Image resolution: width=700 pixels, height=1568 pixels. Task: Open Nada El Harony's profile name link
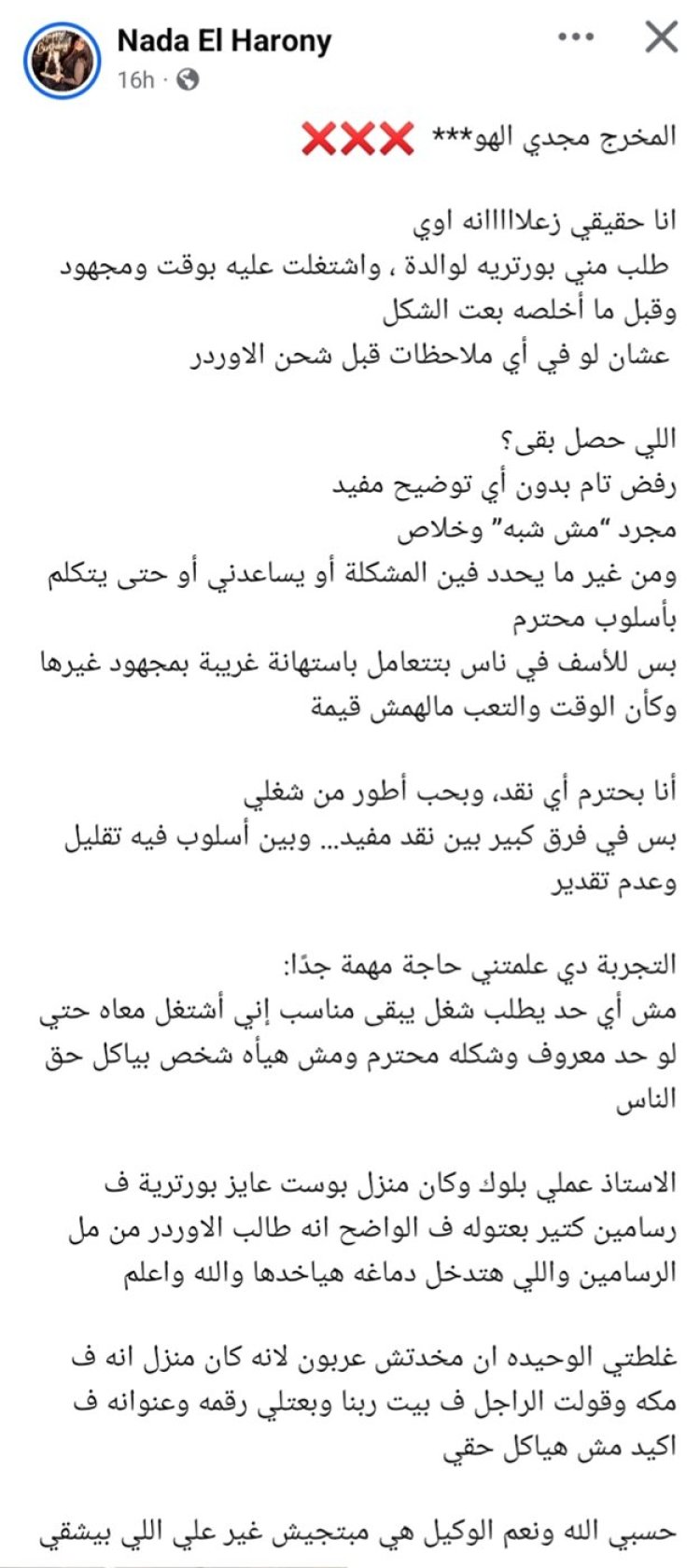tap(224, 41)
